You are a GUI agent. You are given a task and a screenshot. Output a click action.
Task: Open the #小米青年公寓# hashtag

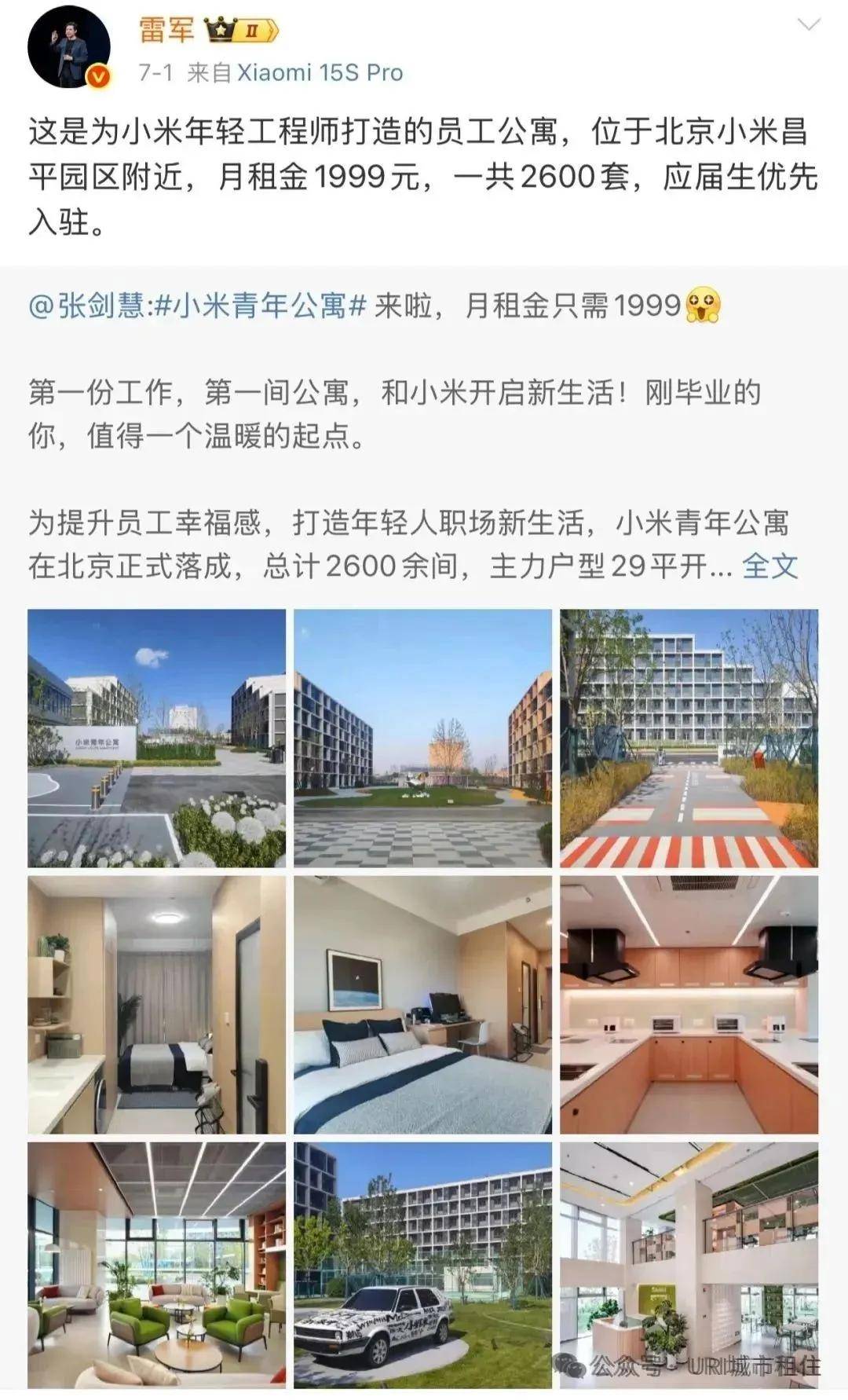261,306
